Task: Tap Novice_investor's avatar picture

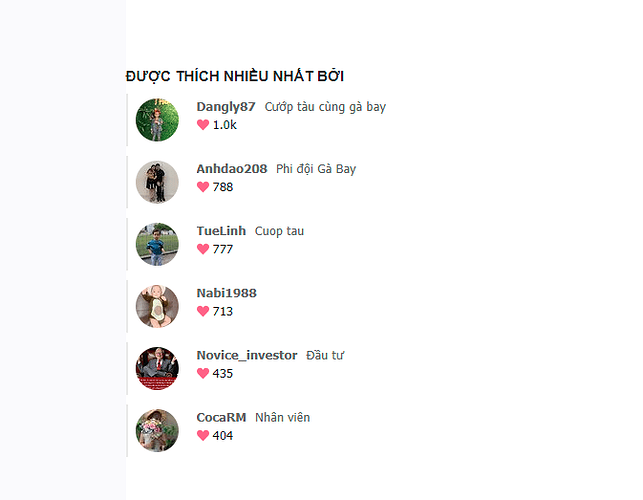Action: (x=157, y=368)
